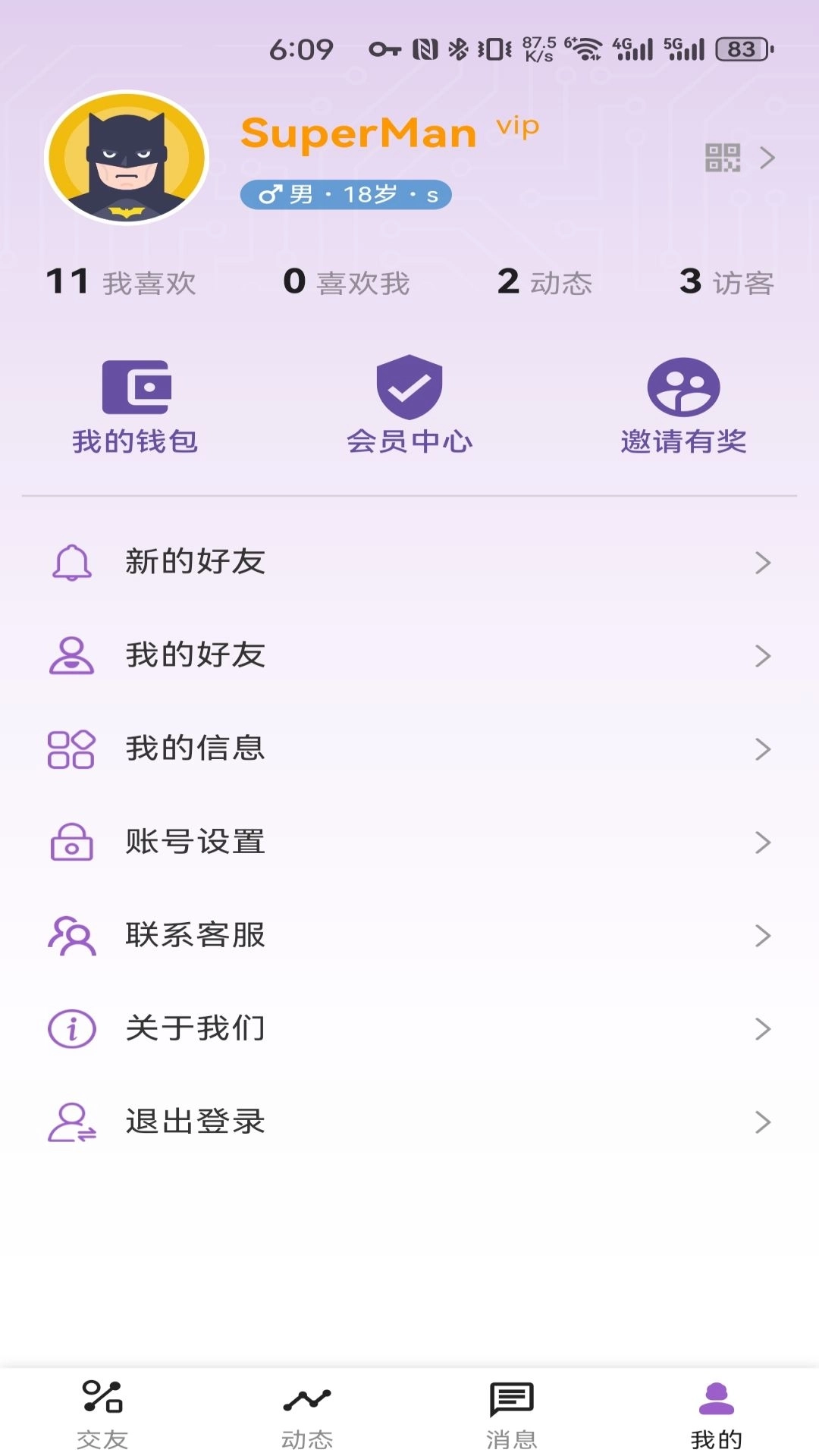Tap the 11 我喜欢 counter
Viewport: 819px width, 1456px height.
tap(121, 281)
